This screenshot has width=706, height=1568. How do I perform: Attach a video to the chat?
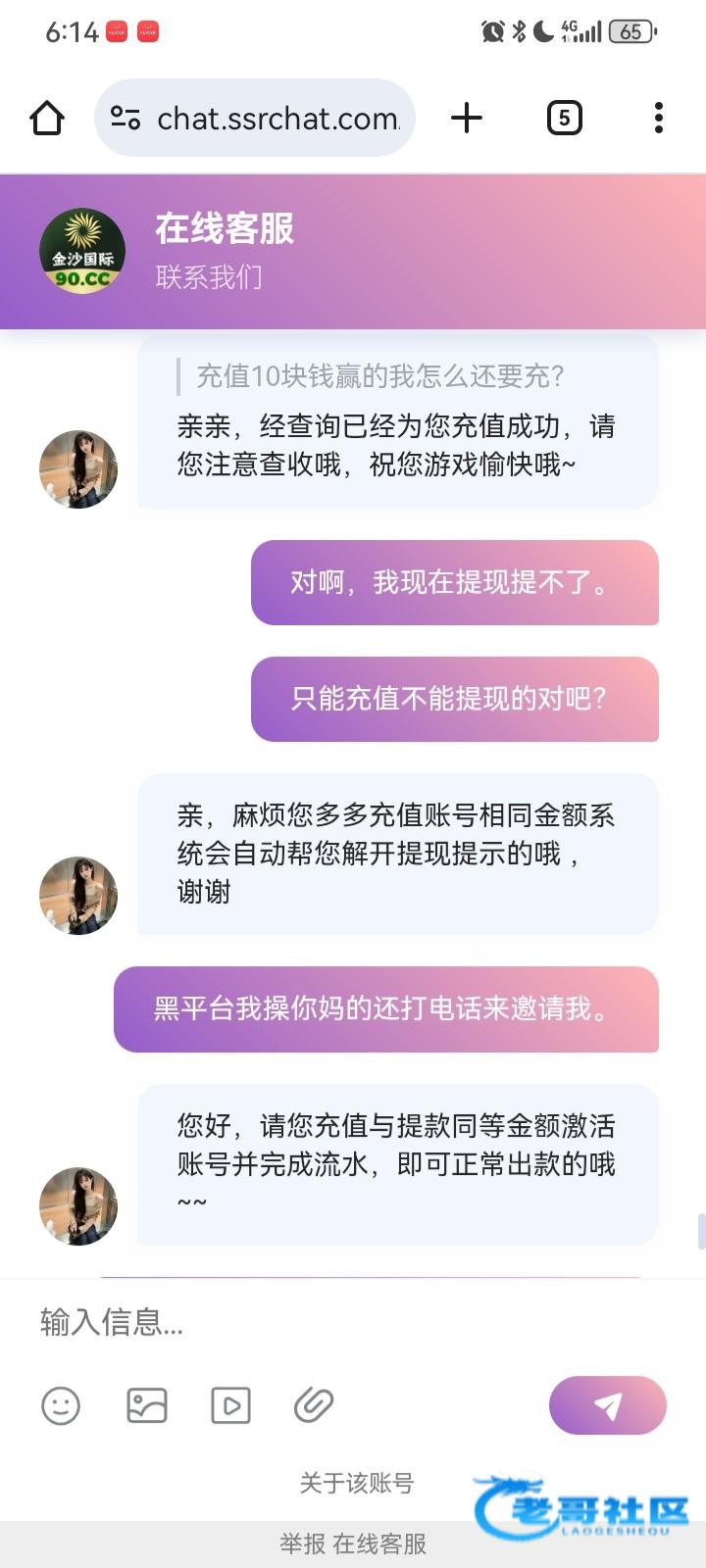(230, 1405)
